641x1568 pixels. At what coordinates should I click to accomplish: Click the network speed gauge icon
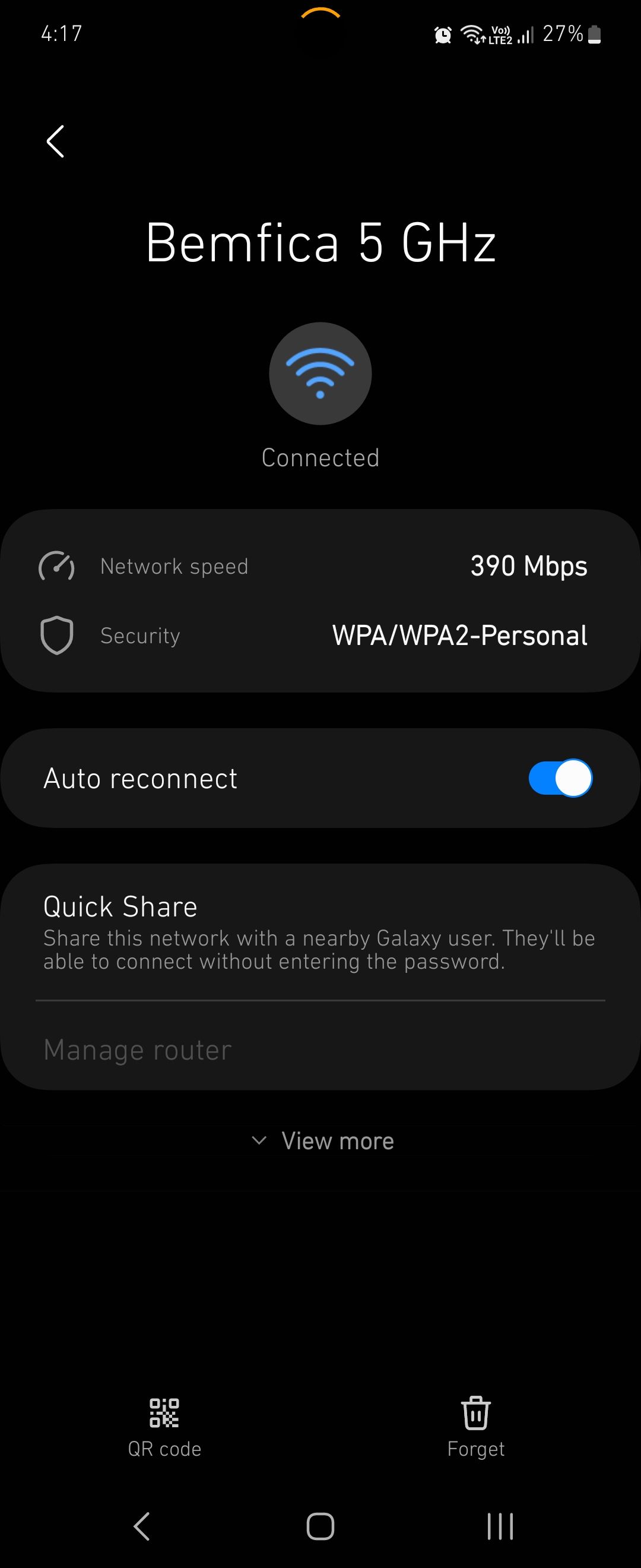pos(57,566)
